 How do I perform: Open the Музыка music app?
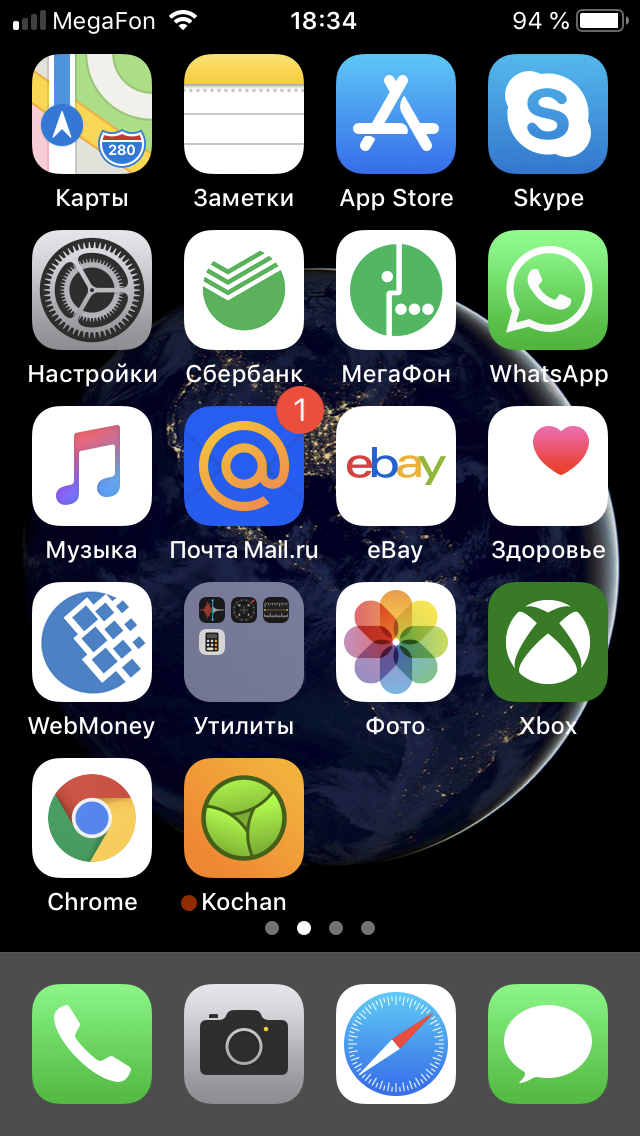click(92, 466)
